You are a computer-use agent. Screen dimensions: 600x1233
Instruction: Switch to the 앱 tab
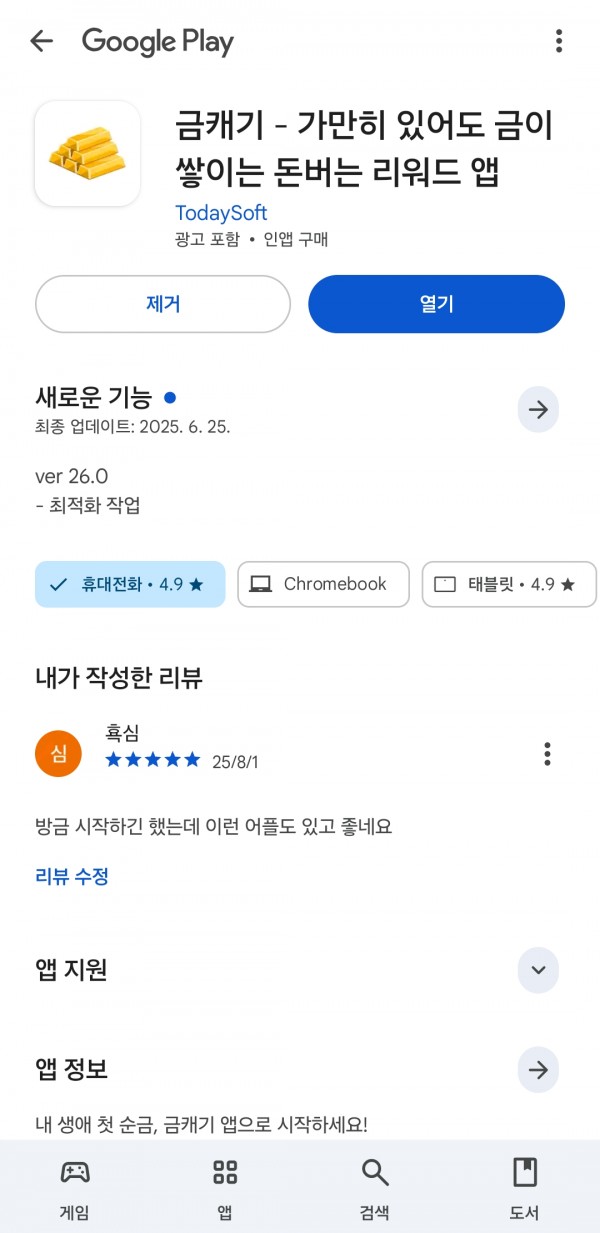pos(225,1189)
